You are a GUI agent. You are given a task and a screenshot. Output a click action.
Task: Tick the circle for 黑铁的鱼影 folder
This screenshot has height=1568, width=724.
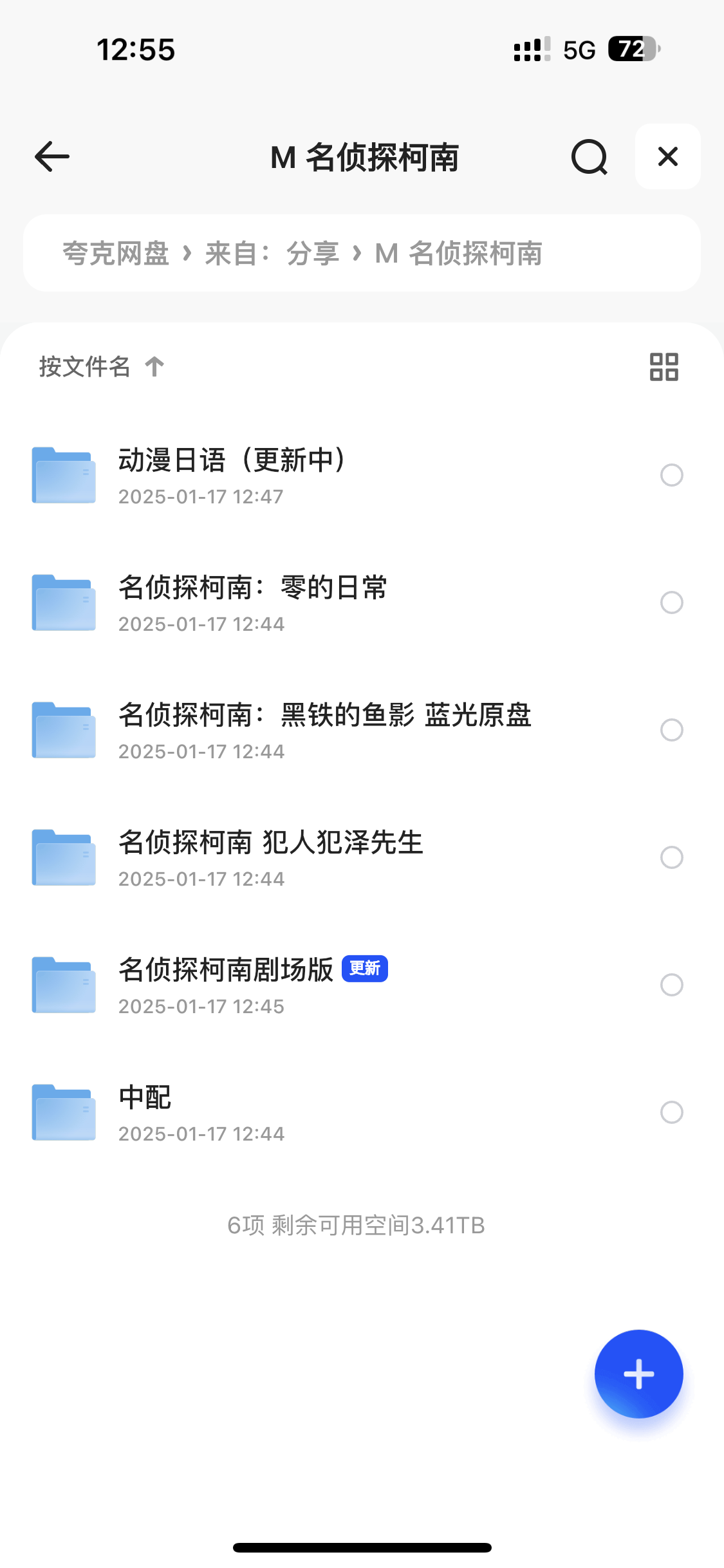click(x=671, y=730)
